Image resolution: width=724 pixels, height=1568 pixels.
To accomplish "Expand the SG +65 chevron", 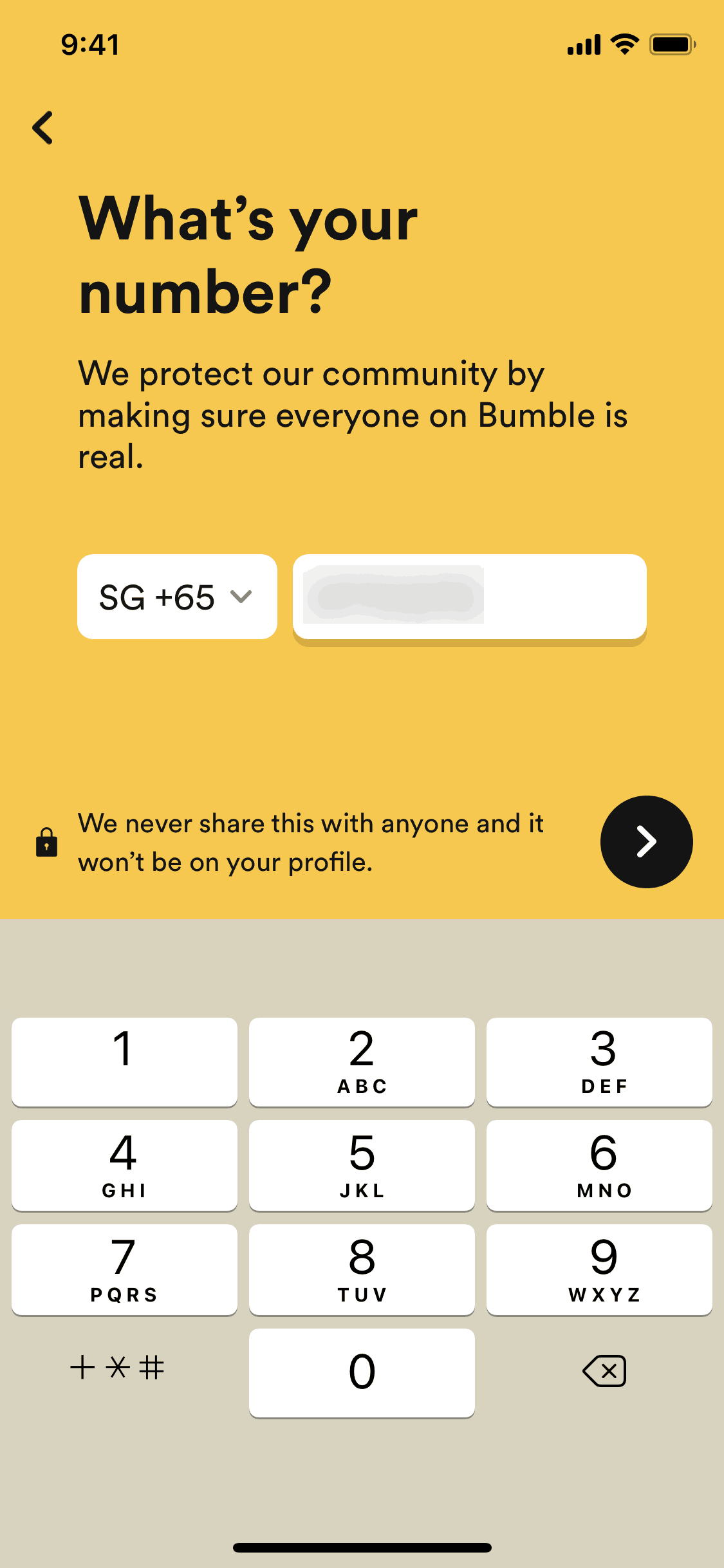I will click(x=241, y=597).
